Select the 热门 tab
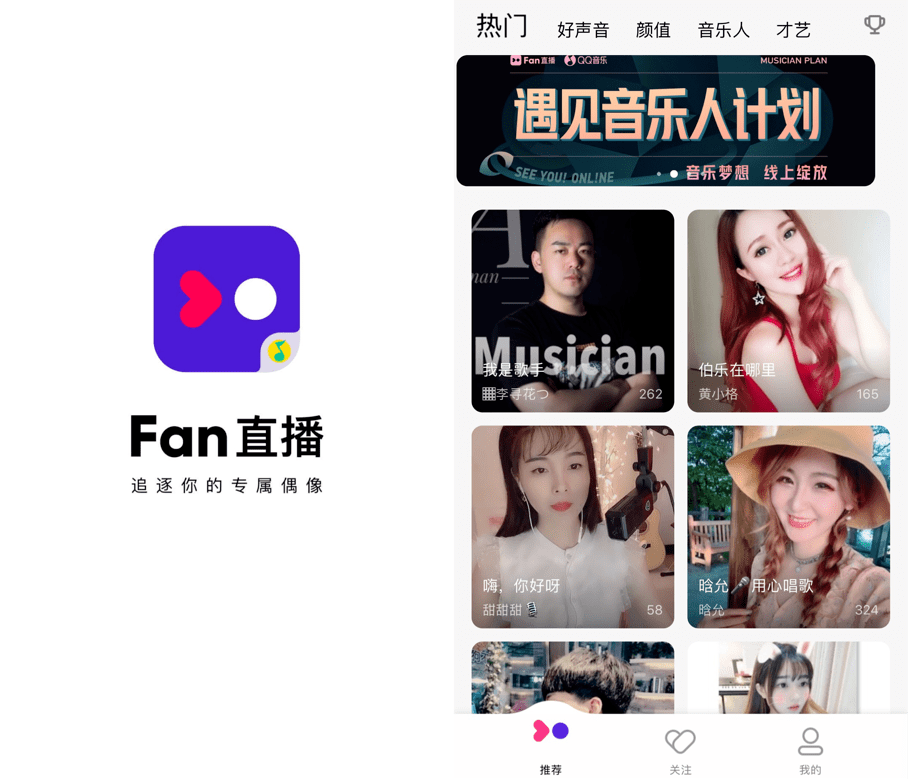This screenshot has height=780, width=908. [x=502, y=26]
